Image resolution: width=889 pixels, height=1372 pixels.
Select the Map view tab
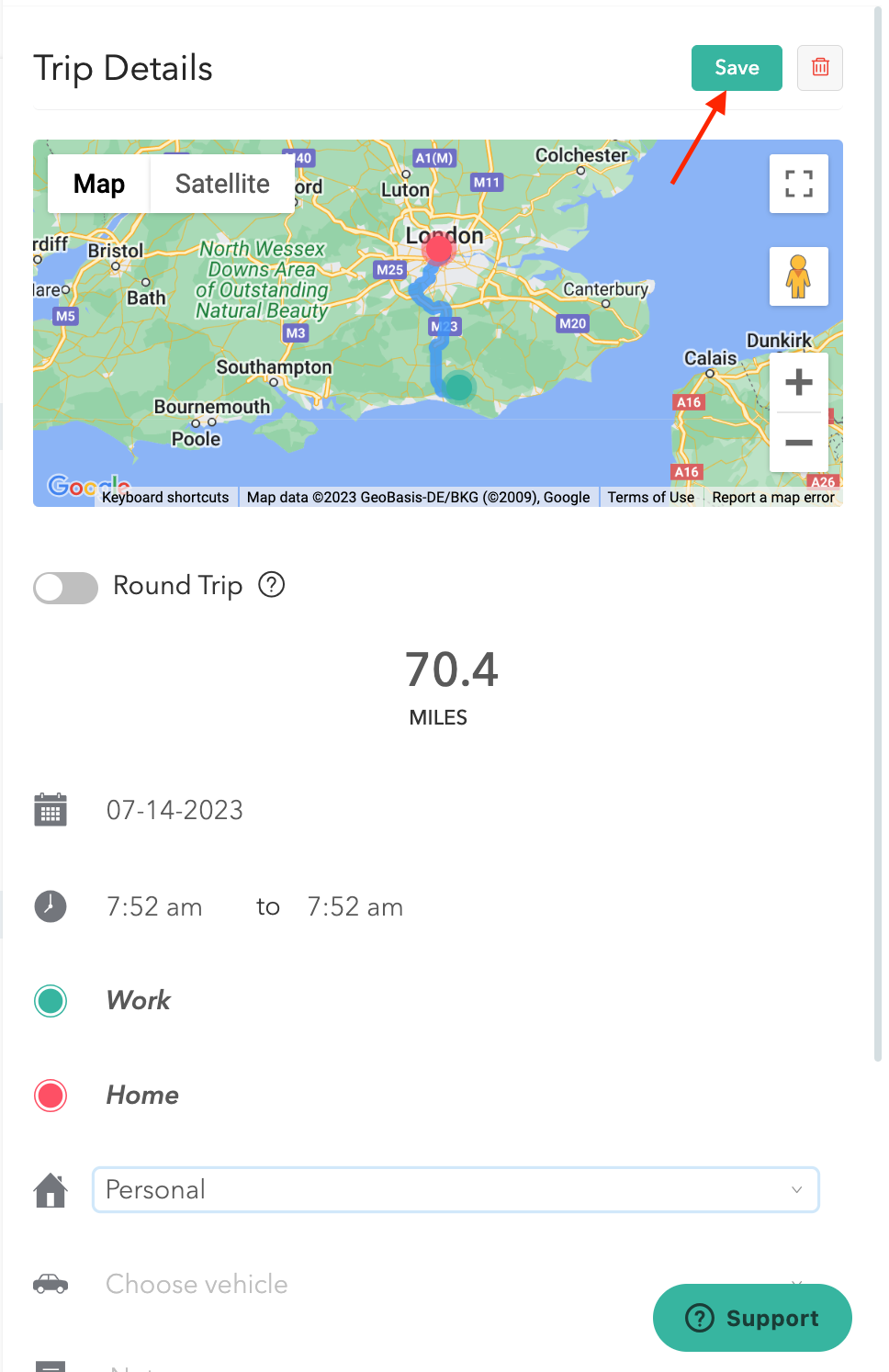[99, 184]
